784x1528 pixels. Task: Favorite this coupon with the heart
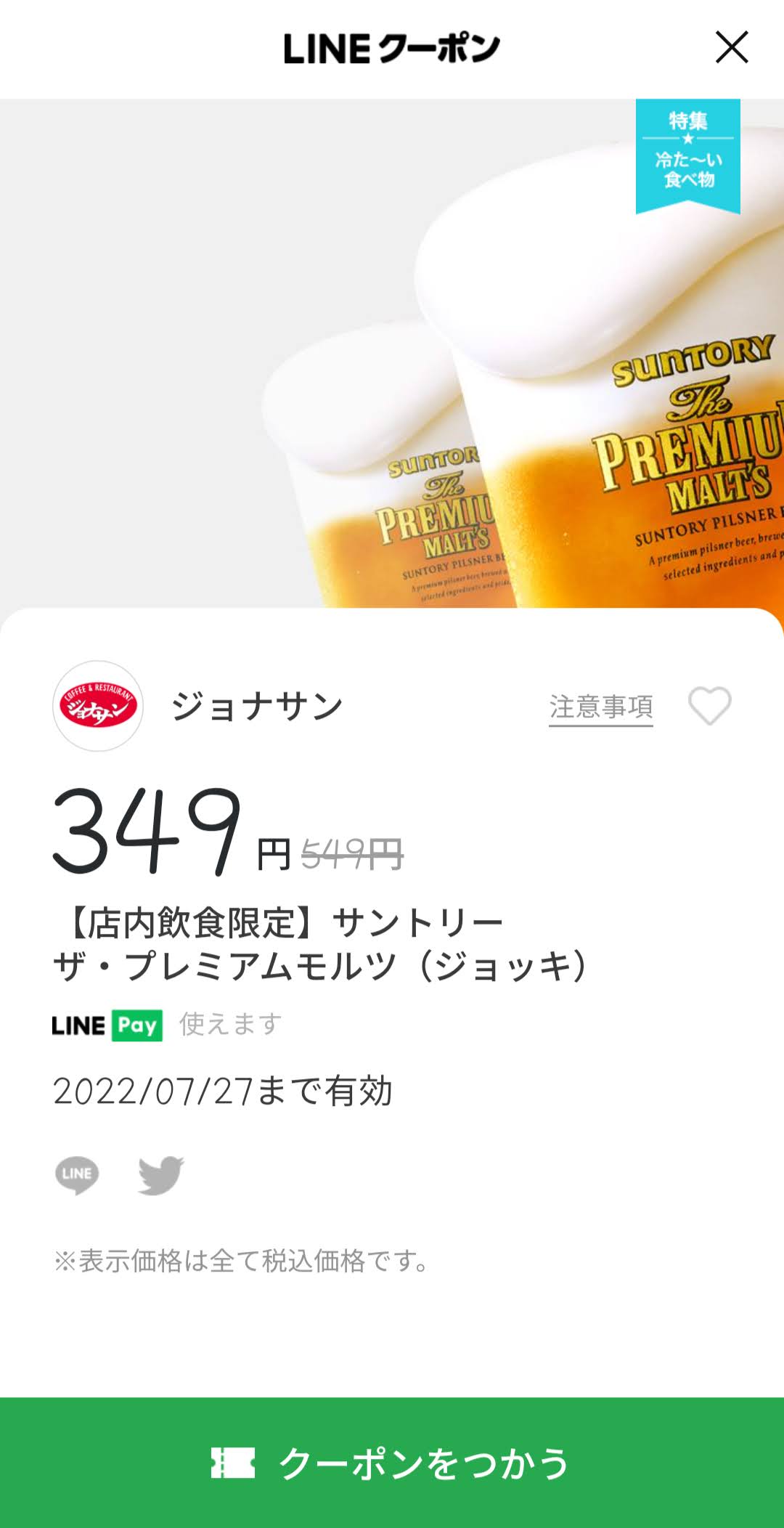click(709, 706)
